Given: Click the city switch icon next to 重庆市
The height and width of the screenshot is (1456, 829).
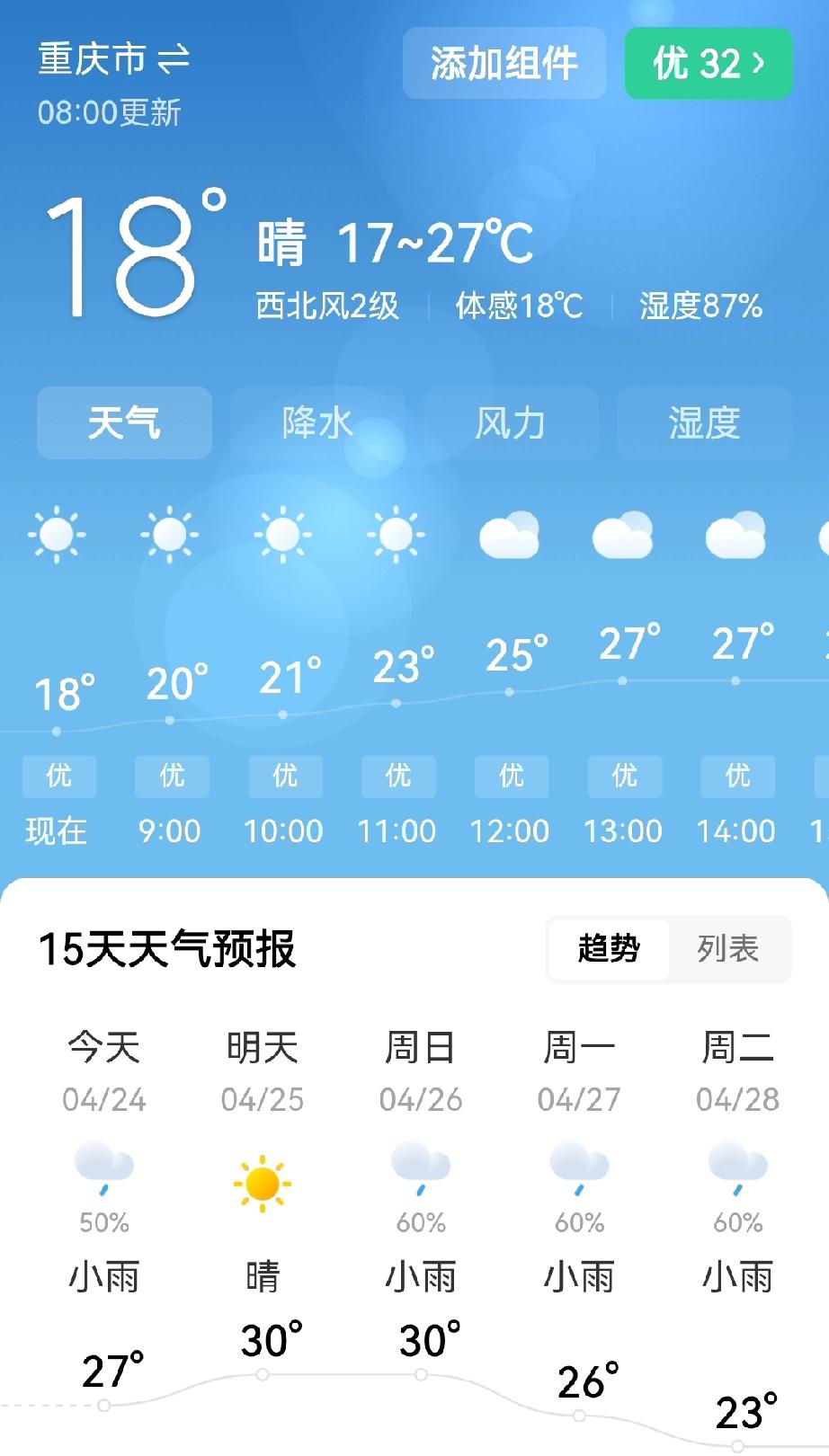Looking at the screenshot, I should pos(176,57).
